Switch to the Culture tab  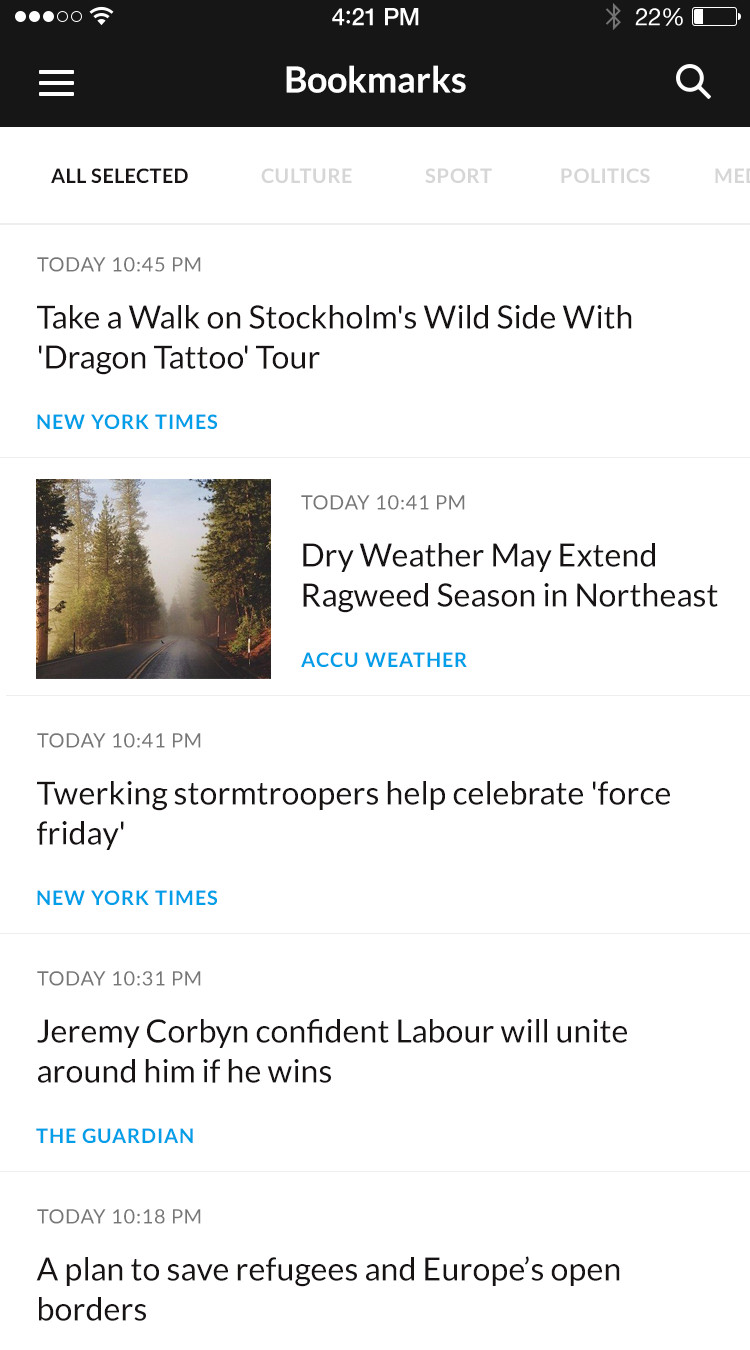pos(307,176)
